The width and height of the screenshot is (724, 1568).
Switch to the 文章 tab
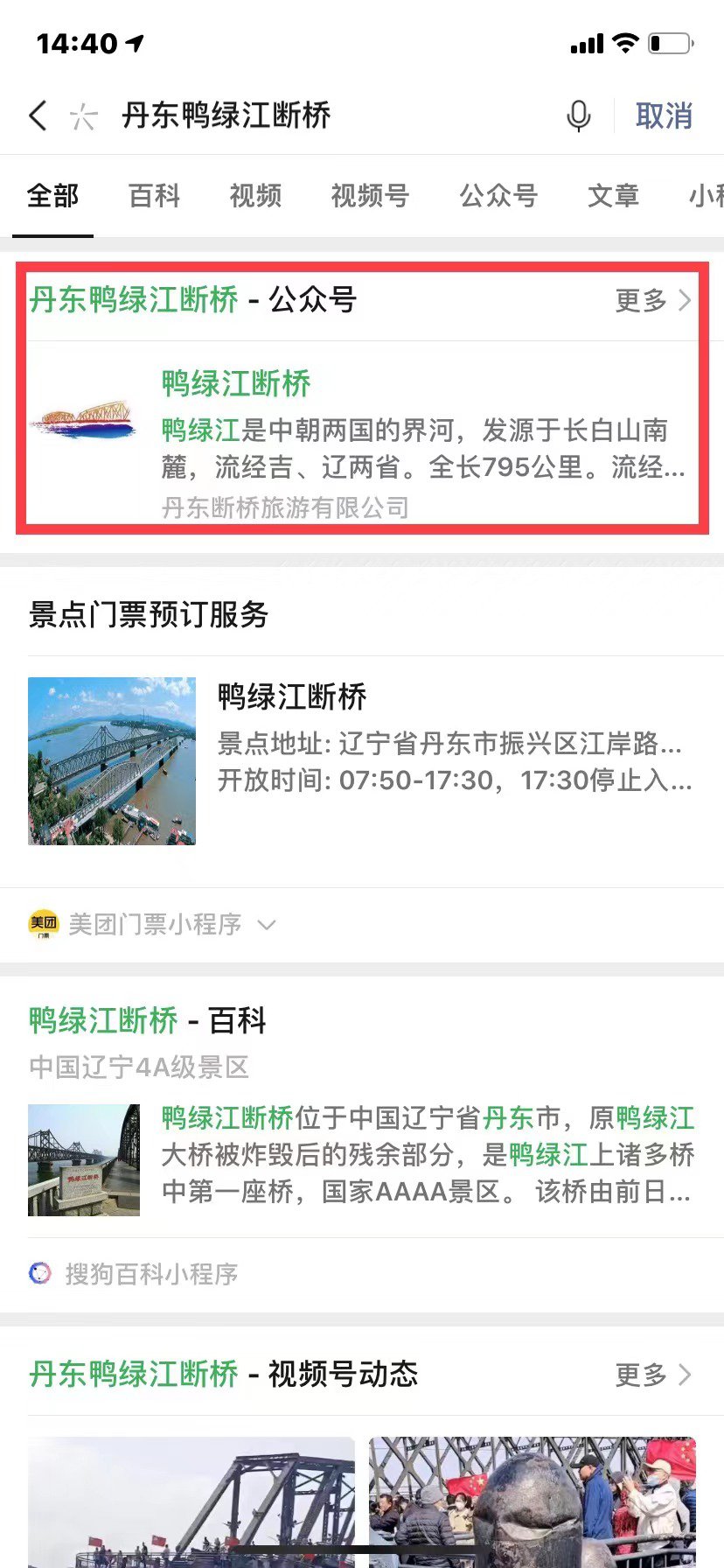(x=613, y=196)
